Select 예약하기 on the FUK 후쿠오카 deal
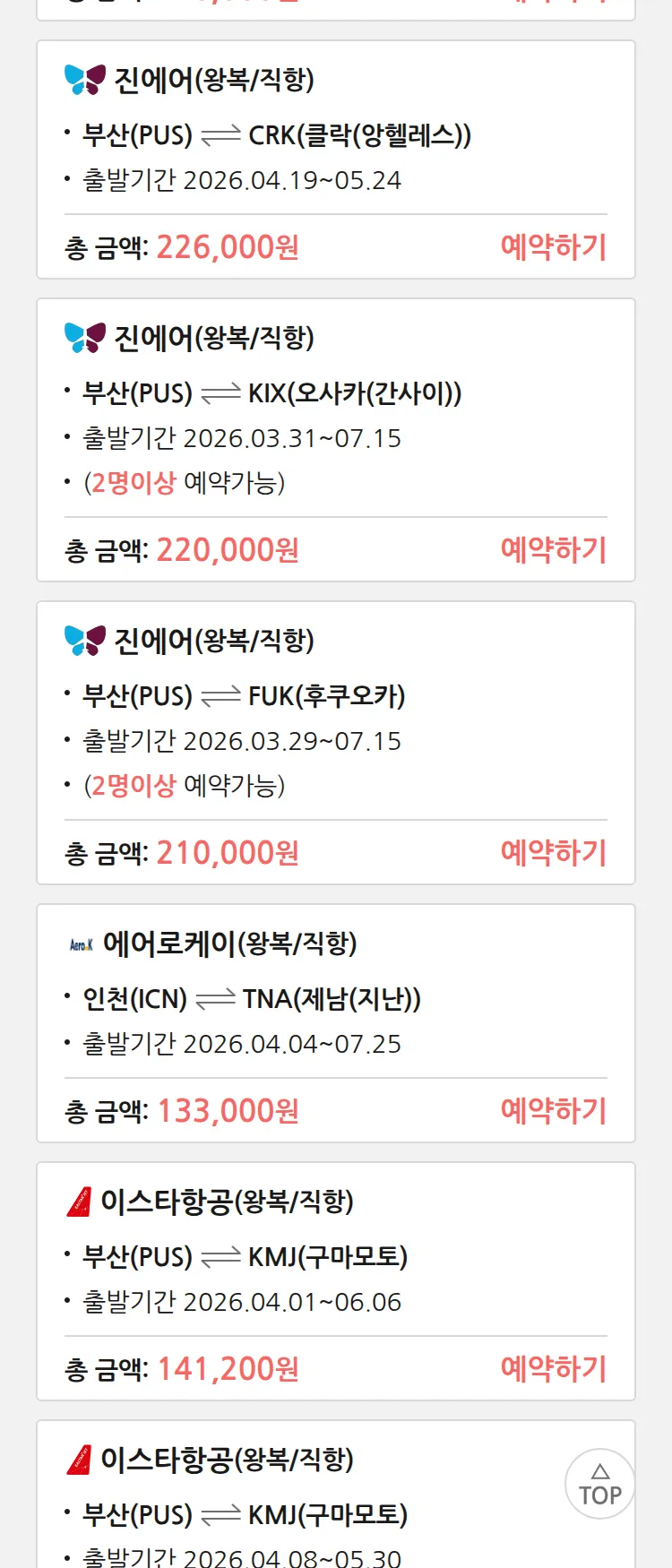This screenshot has width=672, height=1568. coord(553,853)
